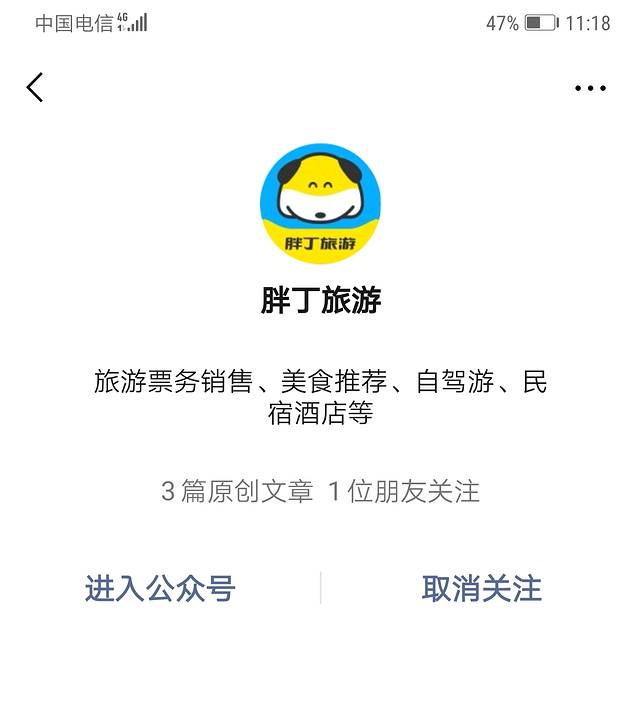Open the 胖丁旅游 profile avatar
This screenshot has height=706, width=640.
point(320,203)
